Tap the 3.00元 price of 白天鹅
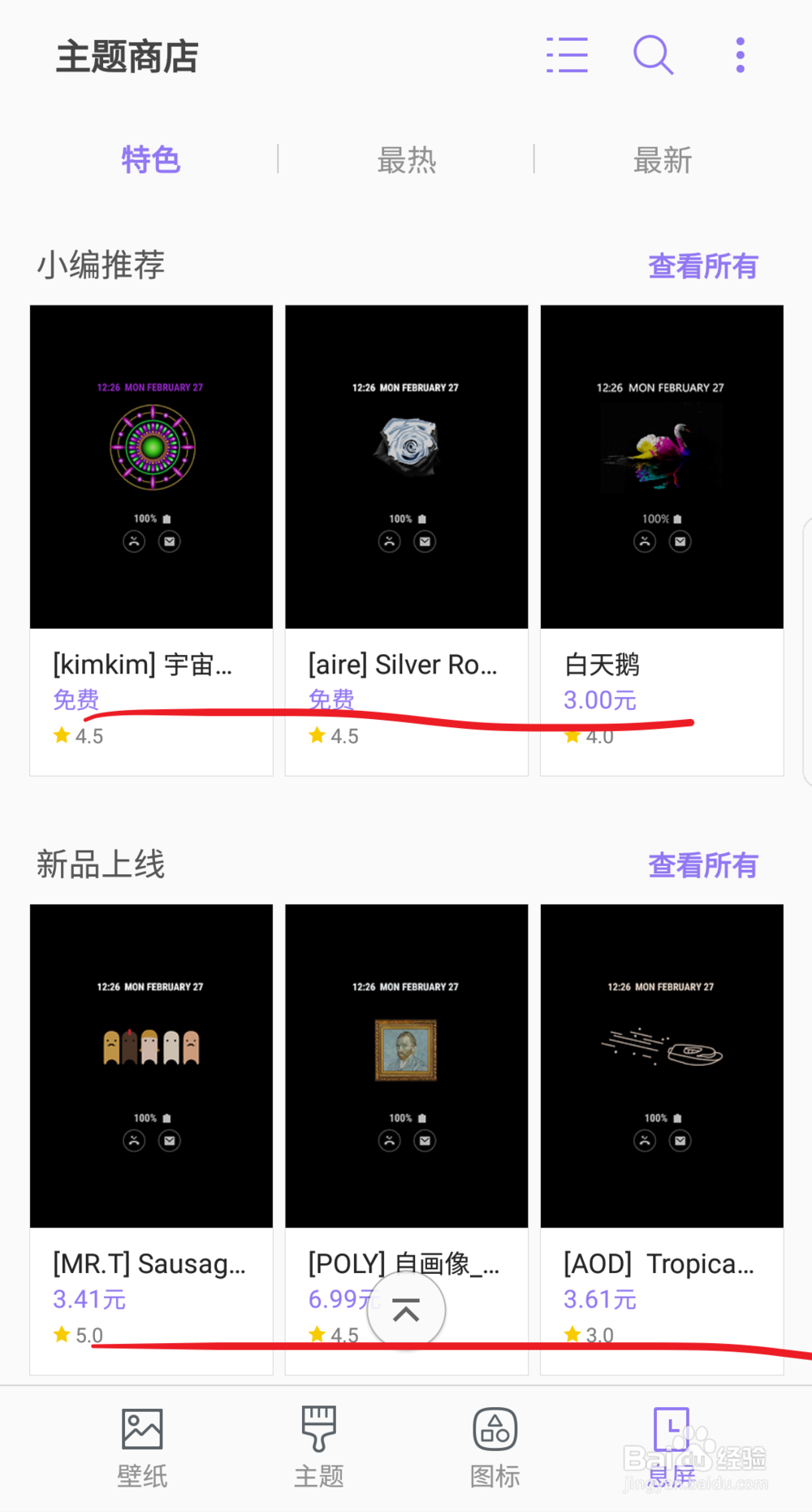This screenshot has width=812, height=1512. pos(600,700)
